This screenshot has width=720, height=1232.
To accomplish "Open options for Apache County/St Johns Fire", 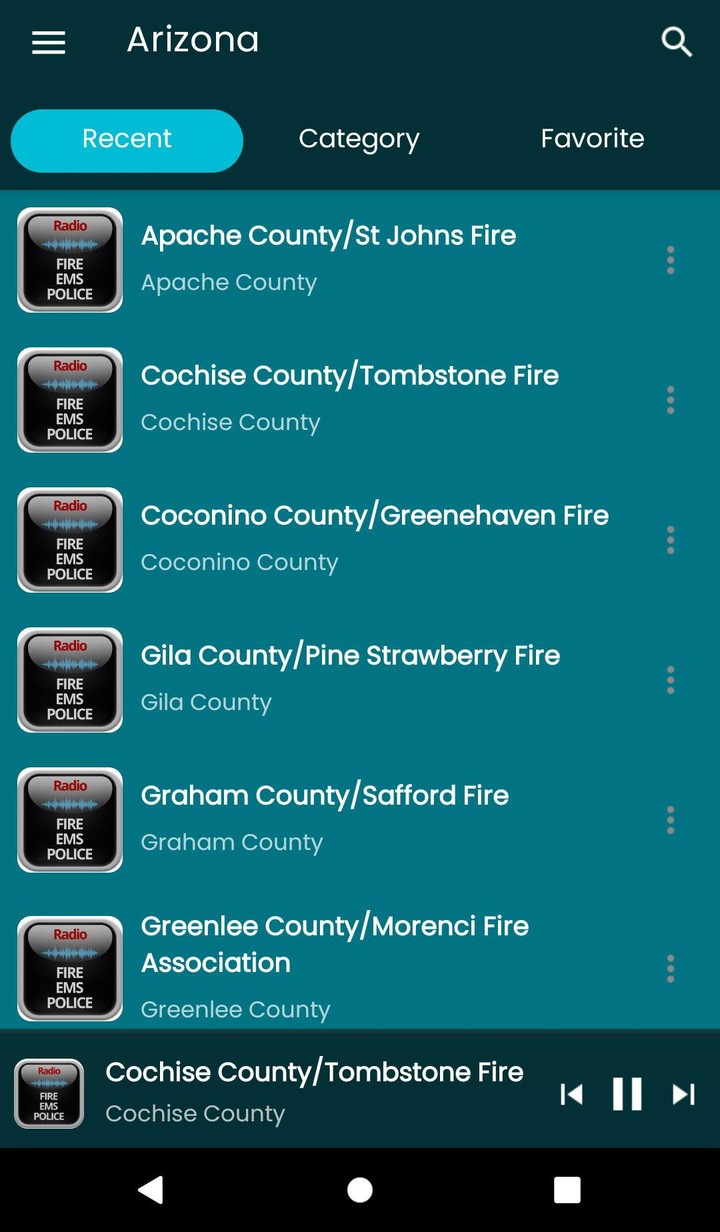I will (x=670, y=260).
